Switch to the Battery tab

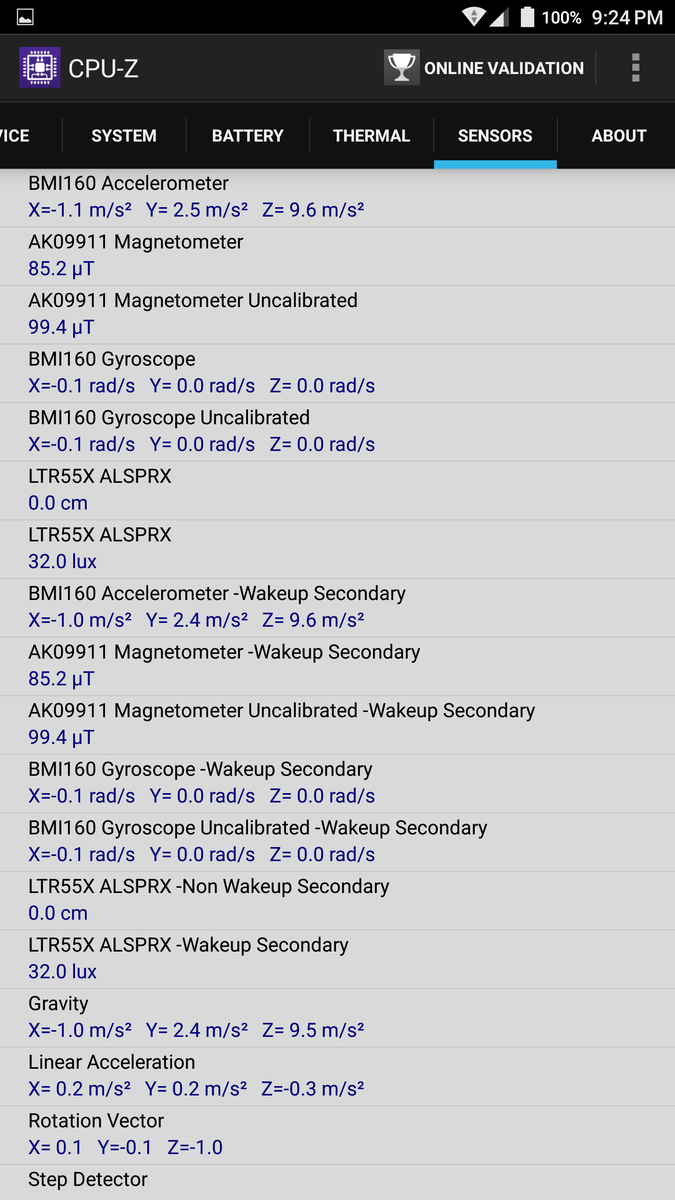pyautogui.click(x=247, y=136)
